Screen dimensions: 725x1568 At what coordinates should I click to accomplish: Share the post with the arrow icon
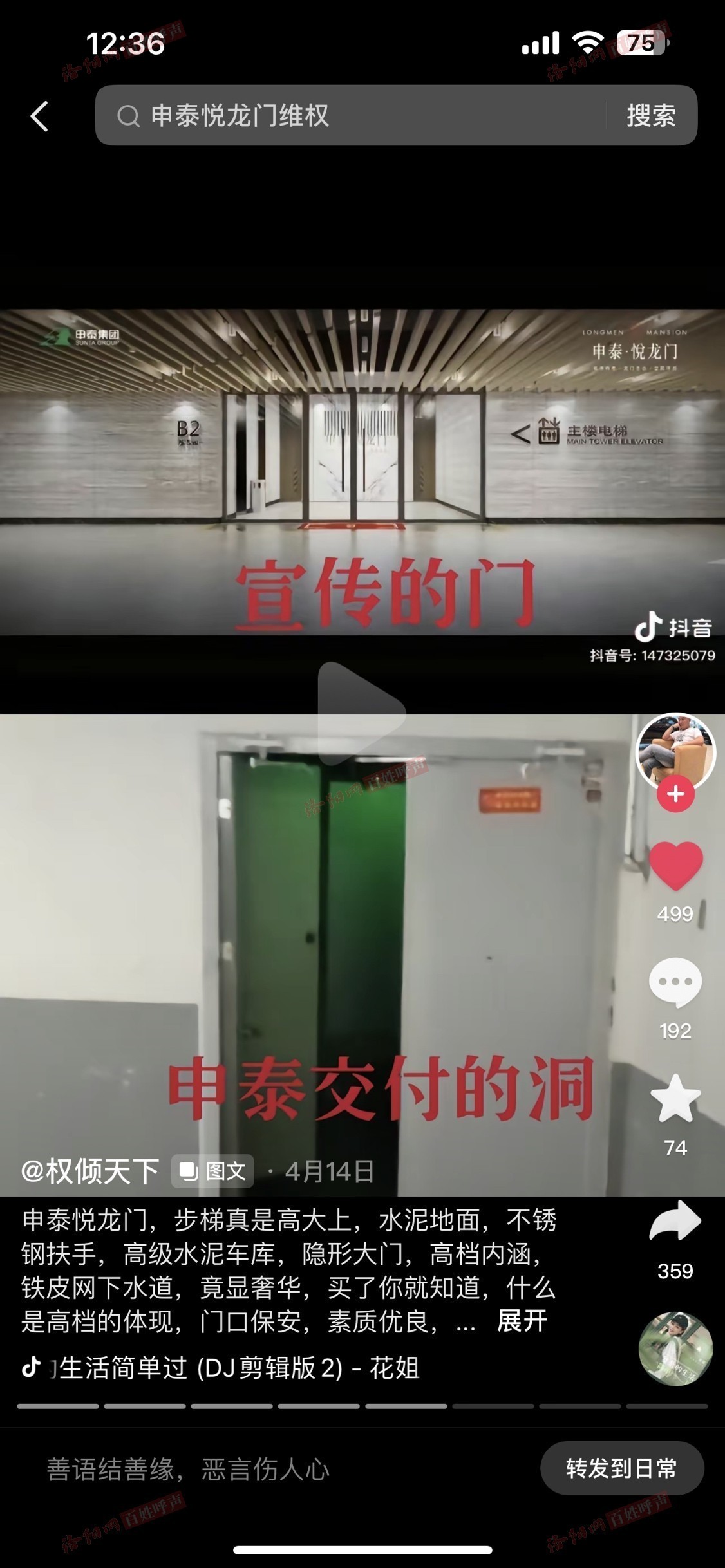pyautogui.click(x=675, y=1220)
